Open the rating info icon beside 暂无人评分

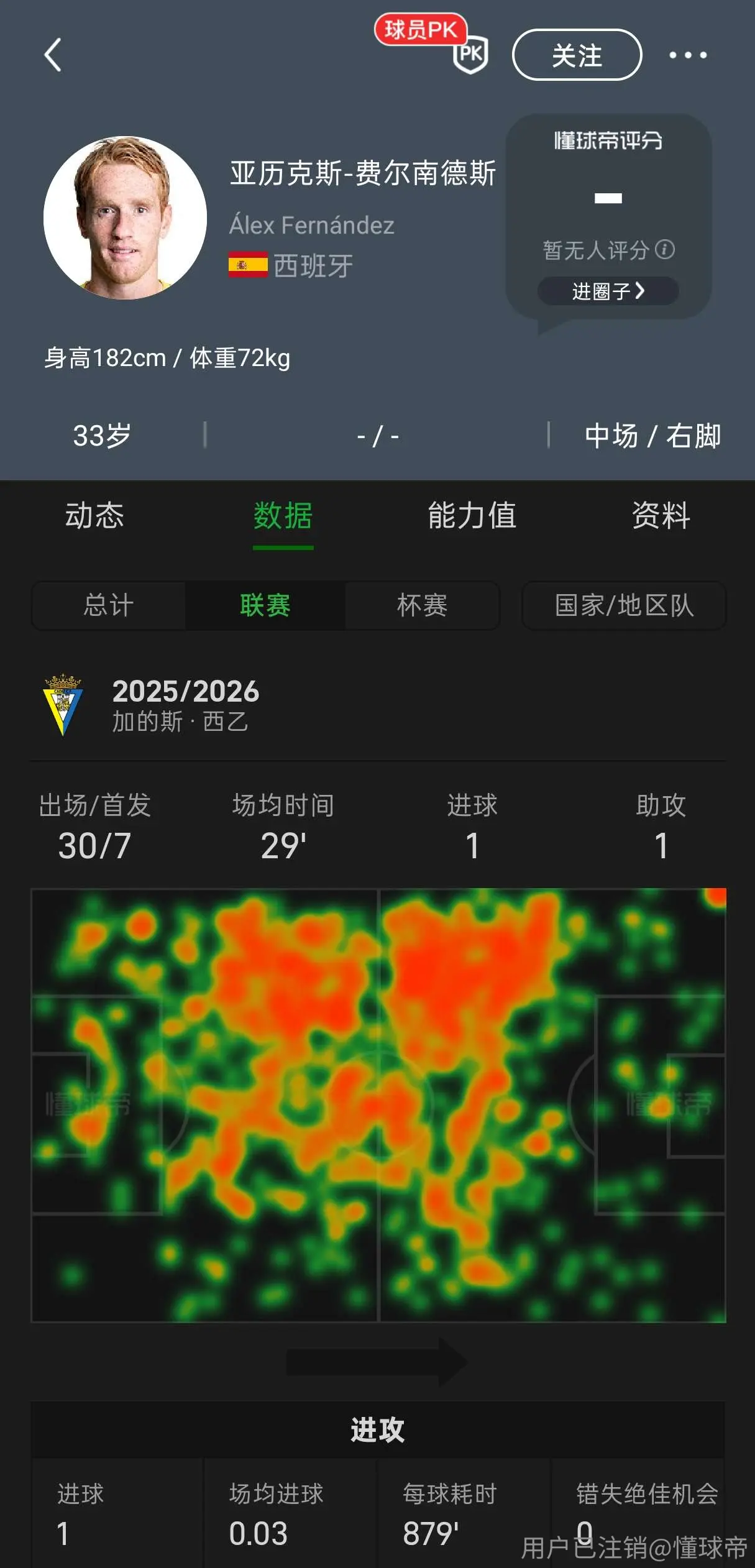pos(665,249)
